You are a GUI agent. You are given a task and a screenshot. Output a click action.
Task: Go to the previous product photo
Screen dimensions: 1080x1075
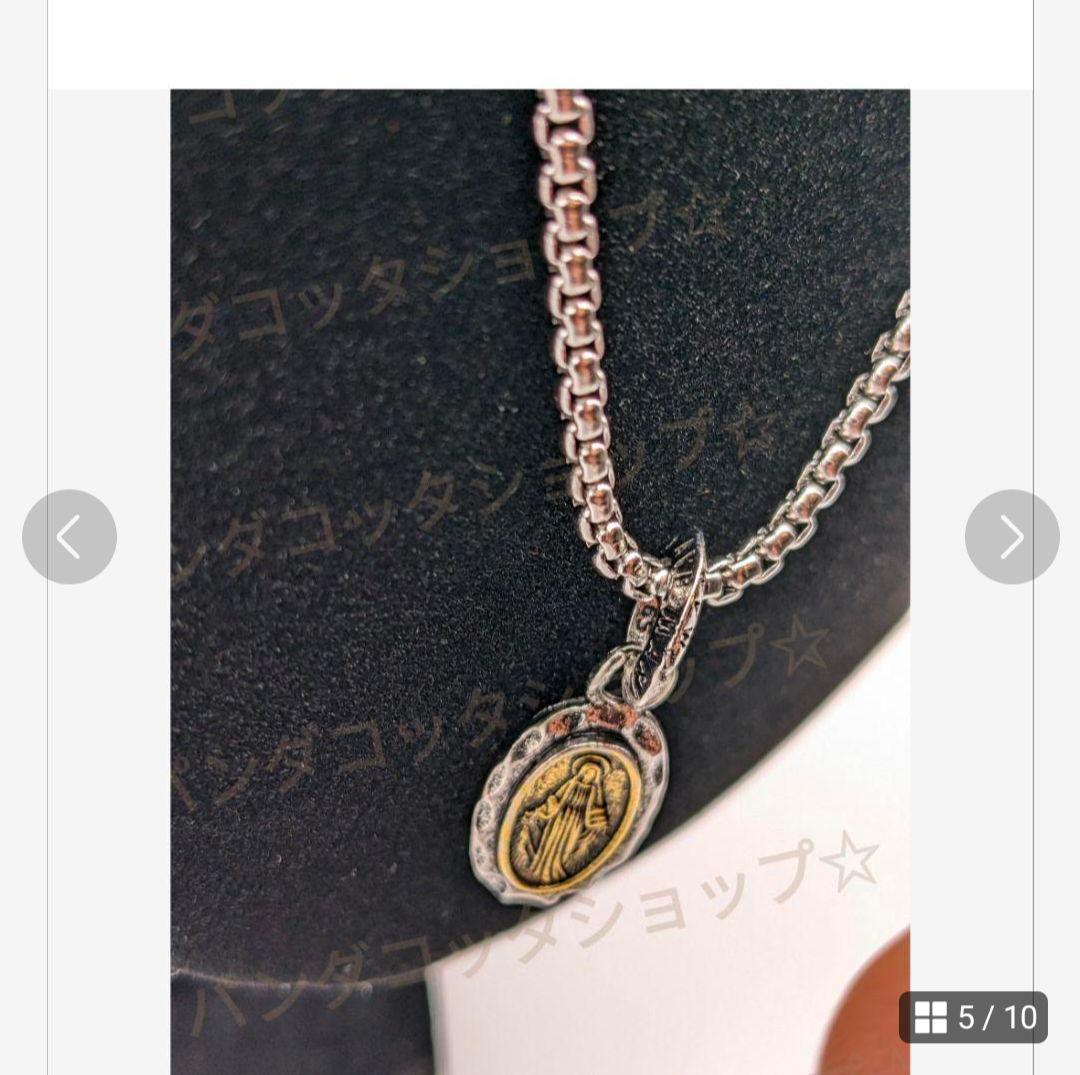click(x=69, y=537)
